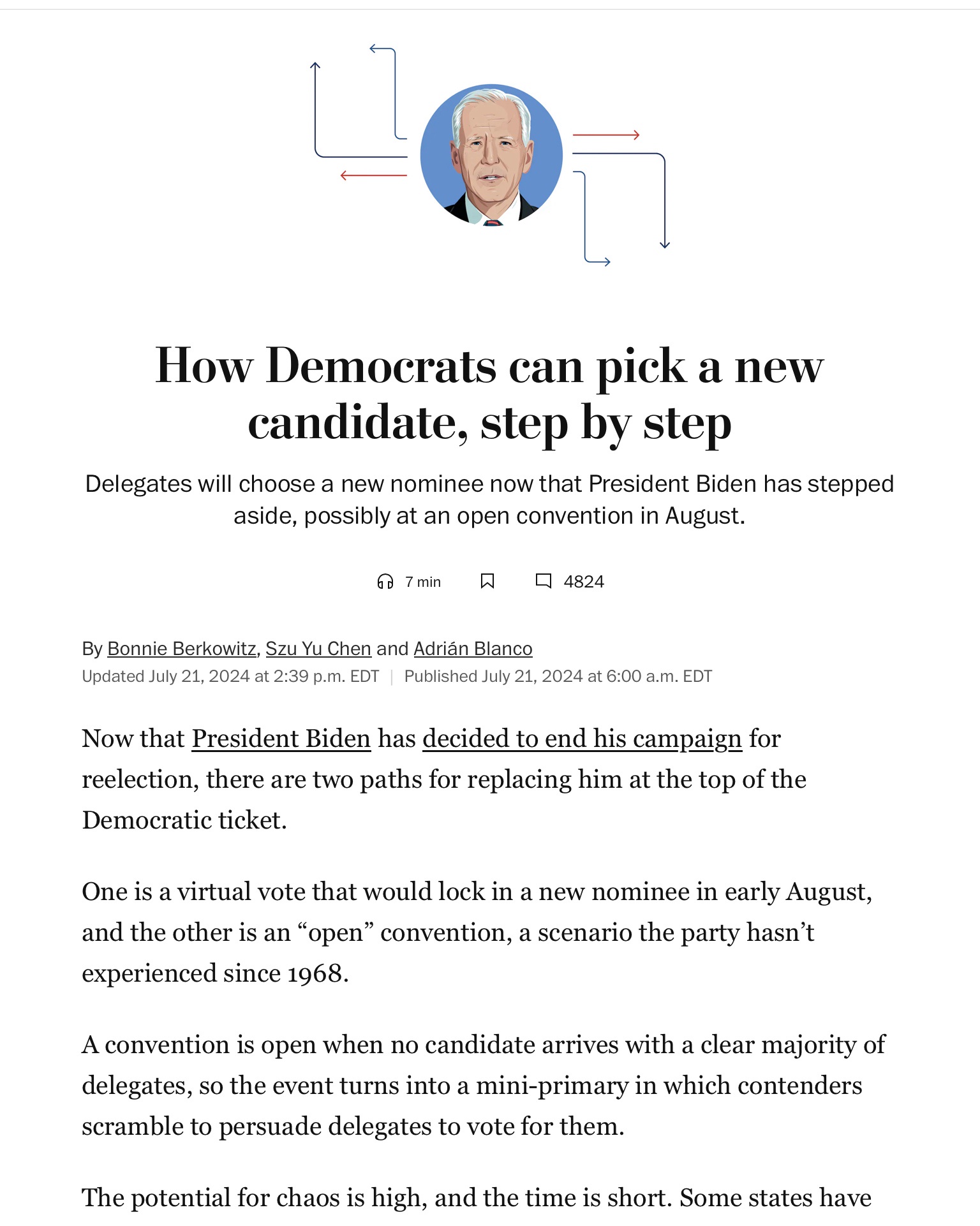Open the 'decided to end his campaign' link
The height and width of the screenshot is (1226, 980).
pyautogui.click(x=582, y=739)
